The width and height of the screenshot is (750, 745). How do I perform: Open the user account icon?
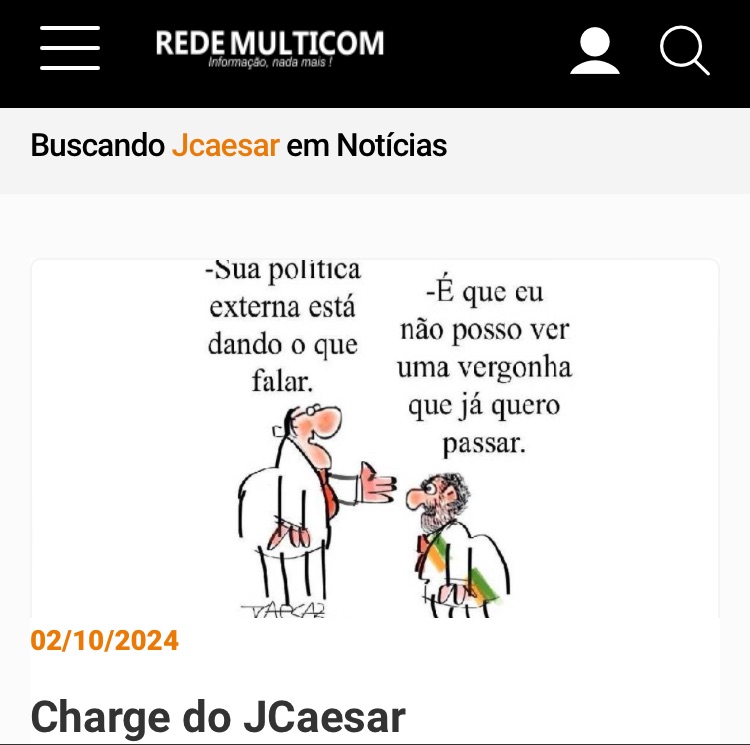pos(595,50)
